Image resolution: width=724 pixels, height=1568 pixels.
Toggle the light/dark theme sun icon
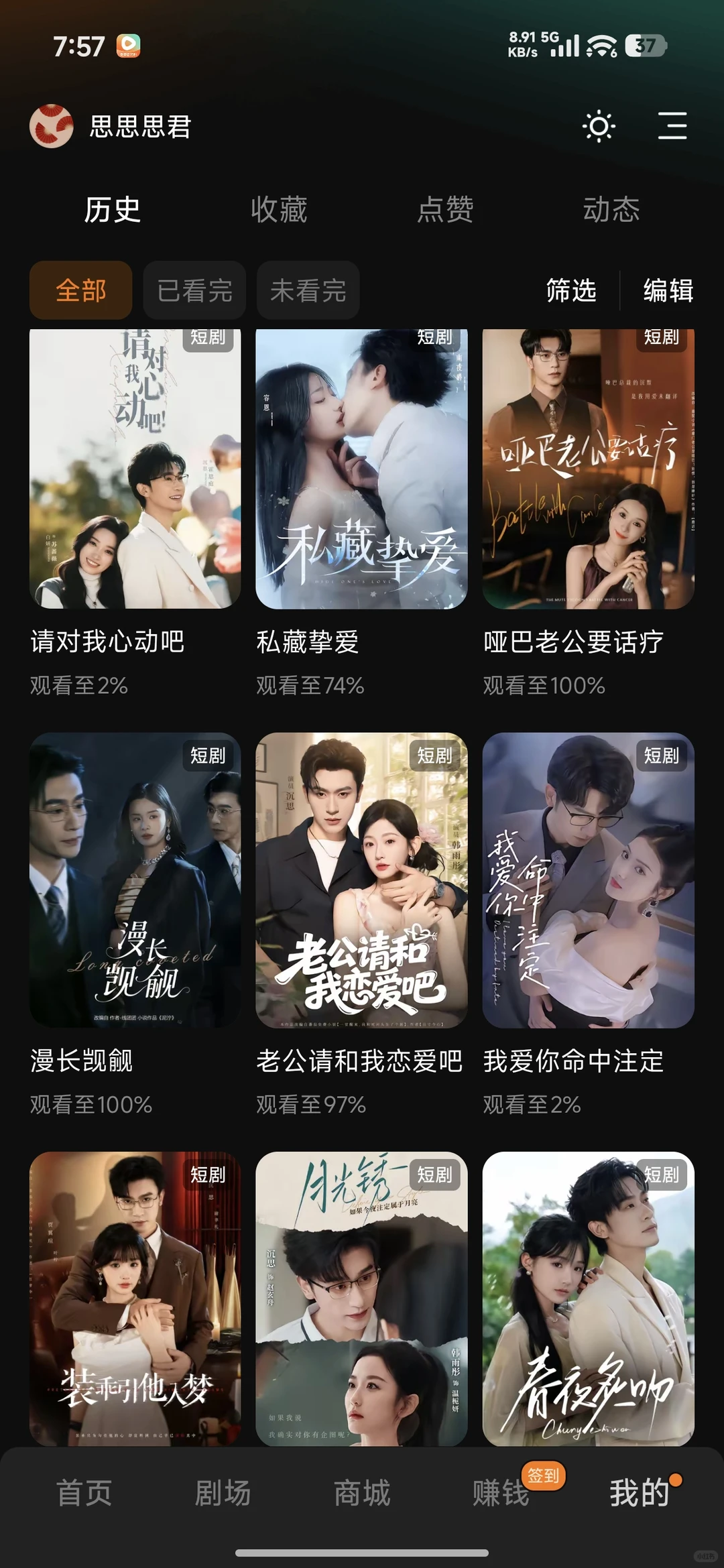coord(599,126)
